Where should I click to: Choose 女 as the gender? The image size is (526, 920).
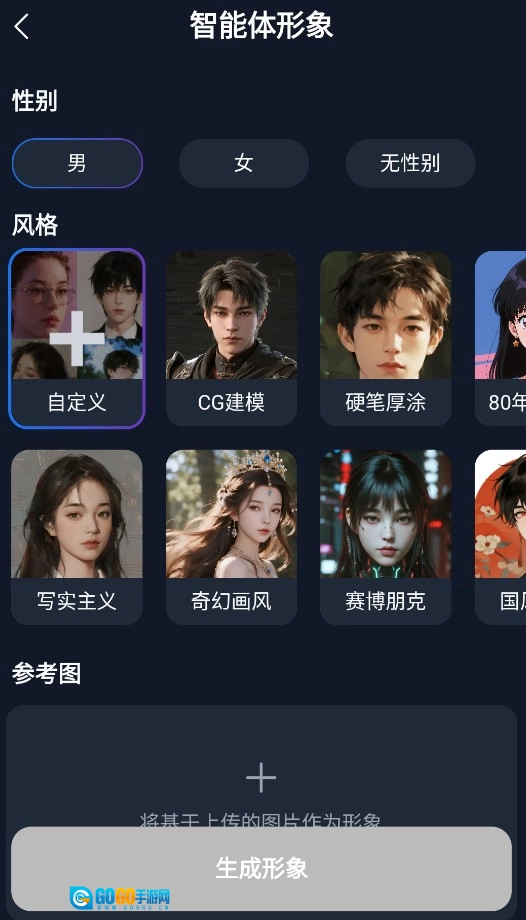[244, 163]
